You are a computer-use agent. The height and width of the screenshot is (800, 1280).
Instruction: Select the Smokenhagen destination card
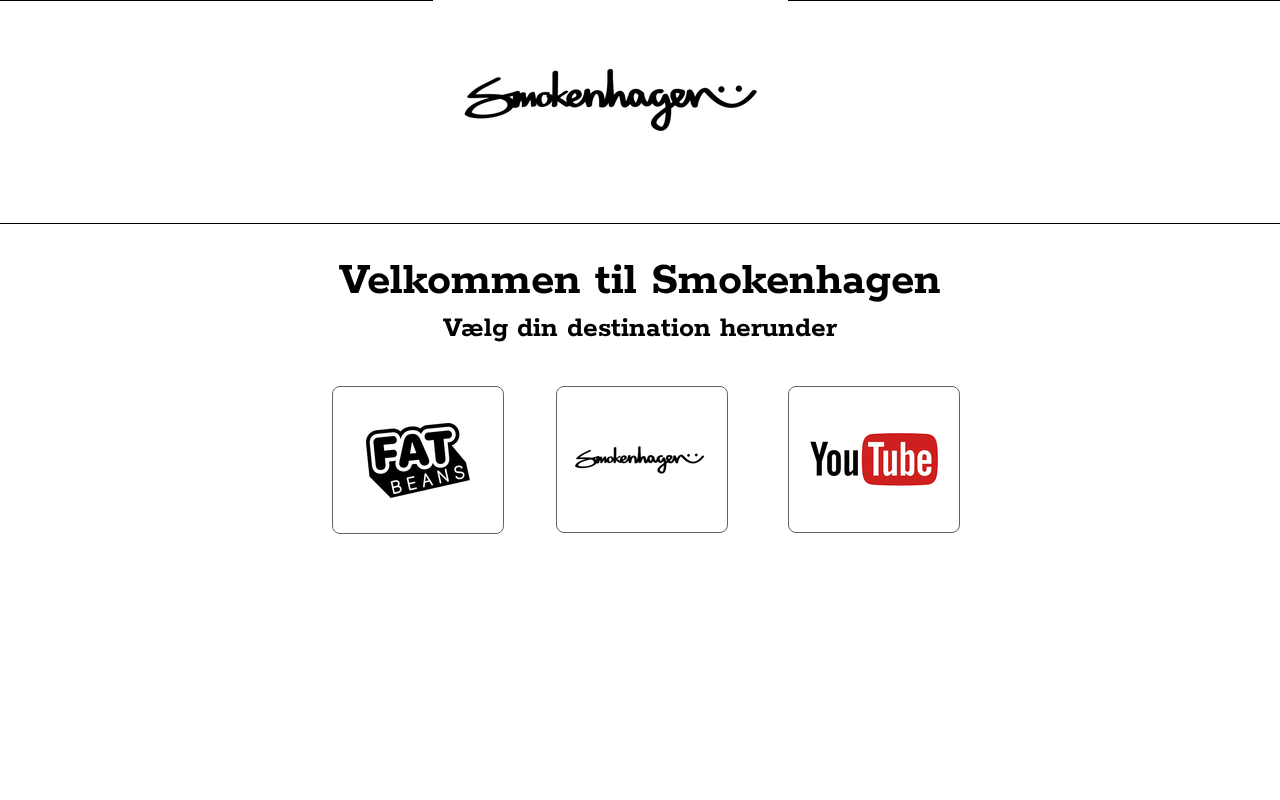click(x=641, y=460)
